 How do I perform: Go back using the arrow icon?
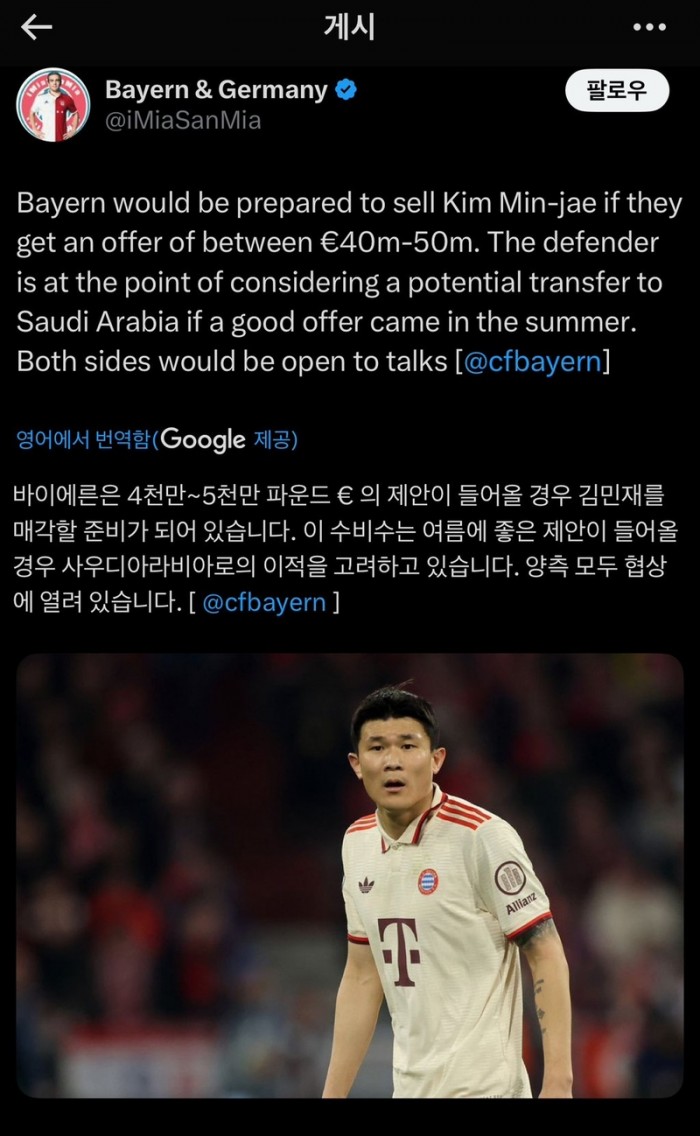(x=37, y=28)
